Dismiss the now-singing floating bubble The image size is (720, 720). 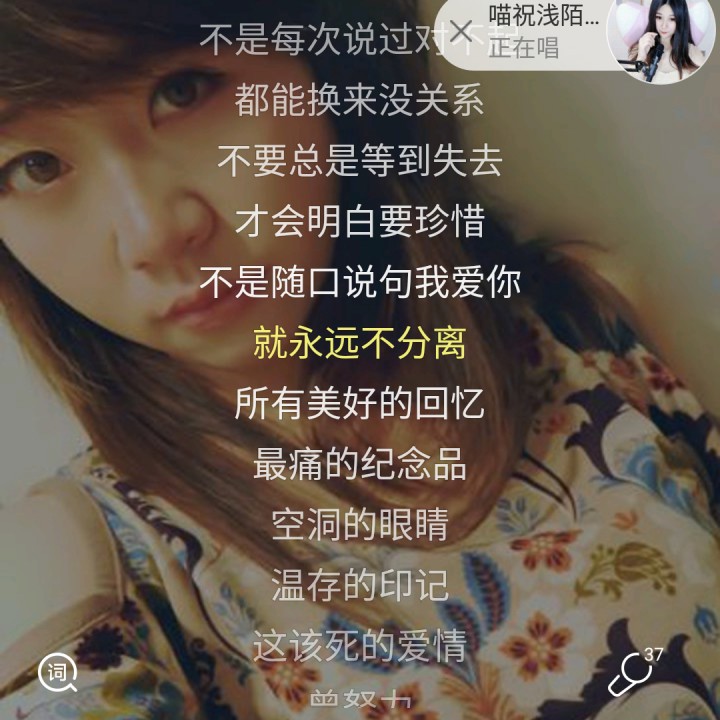click(462, 31)
